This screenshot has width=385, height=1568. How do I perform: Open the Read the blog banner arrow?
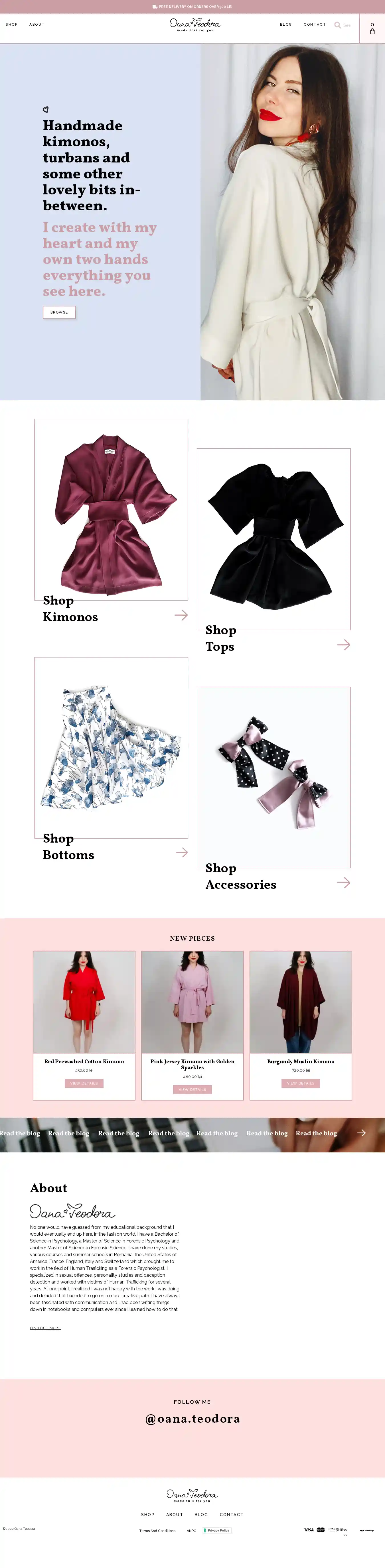tap(361, 1133)
